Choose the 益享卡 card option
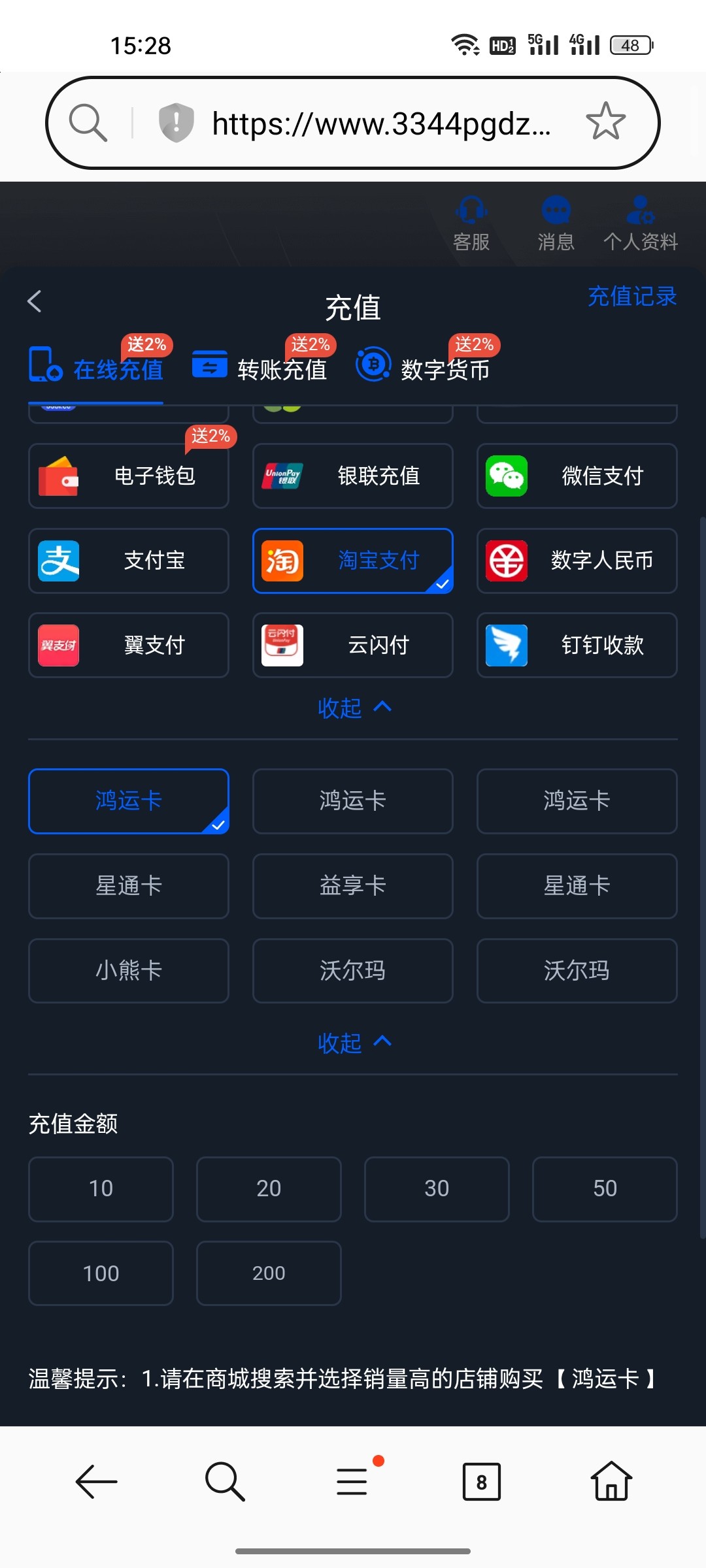The image size is (706, 1568). pos(353,886)
